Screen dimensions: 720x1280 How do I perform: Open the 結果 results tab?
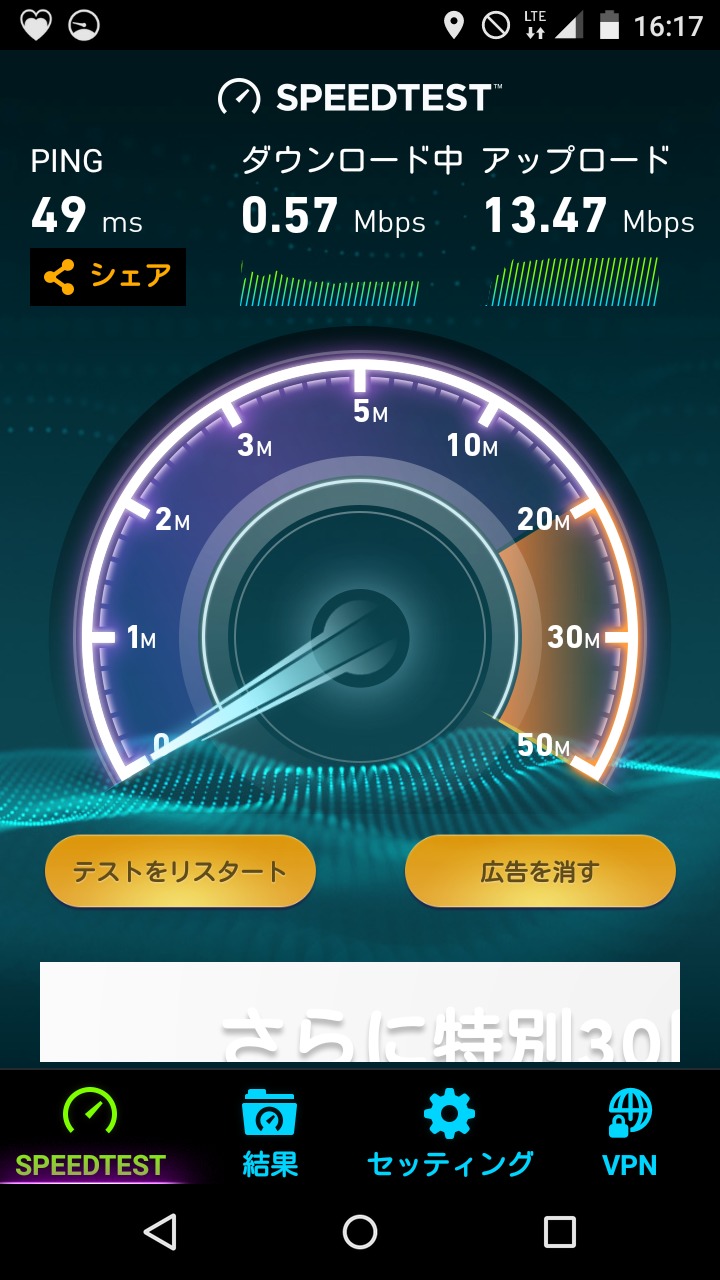(270, 1134)
